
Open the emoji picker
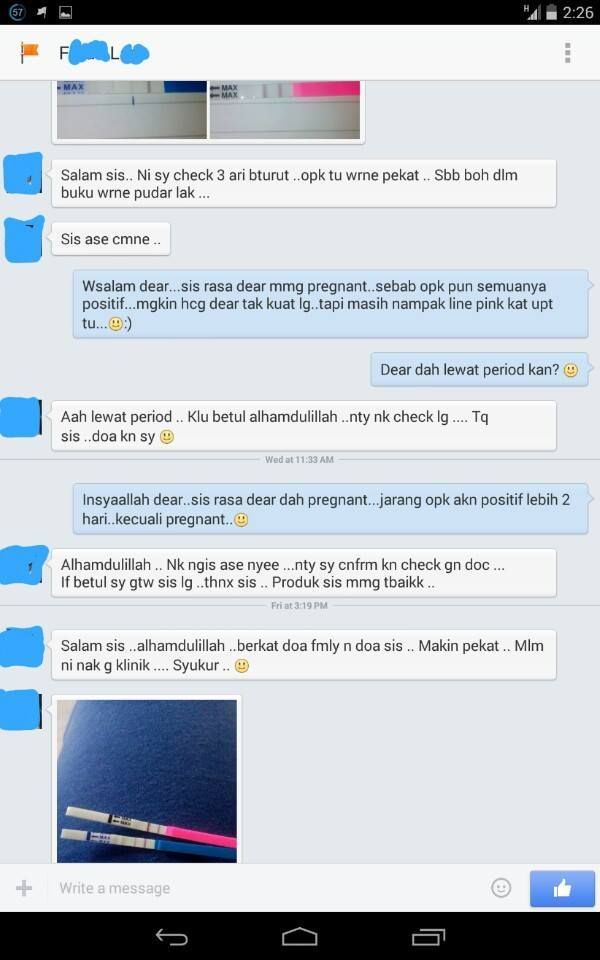[501, 888]
